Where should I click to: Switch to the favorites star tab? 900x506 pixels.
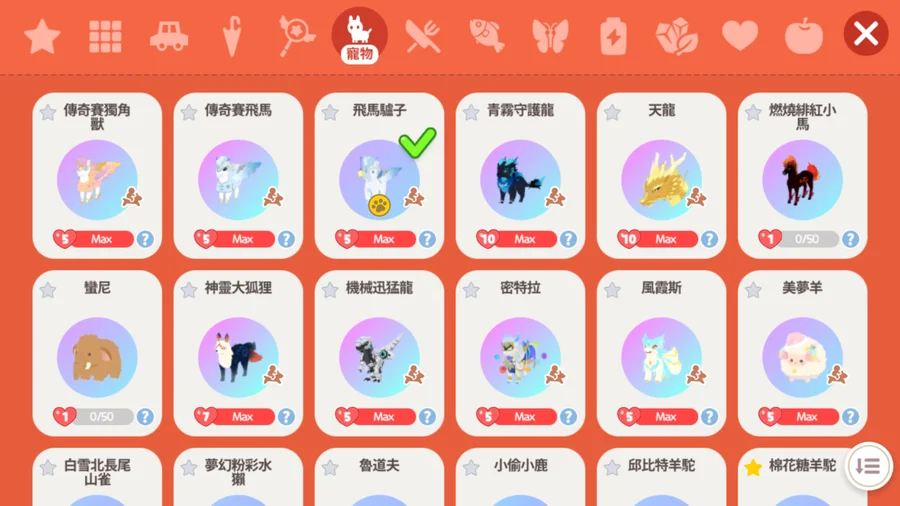pos(42,37)
